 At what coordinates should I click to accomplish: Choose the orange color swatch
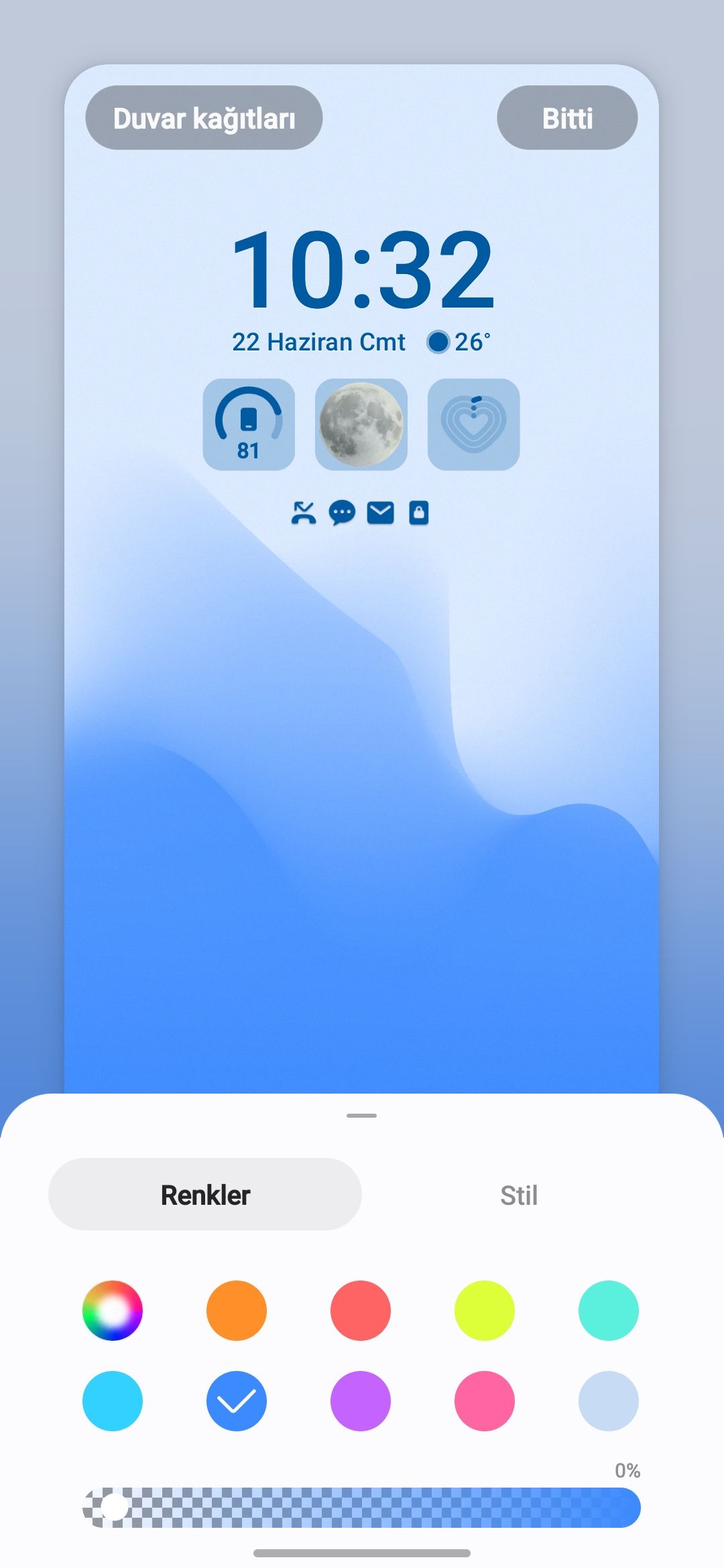click(237, 1311)
